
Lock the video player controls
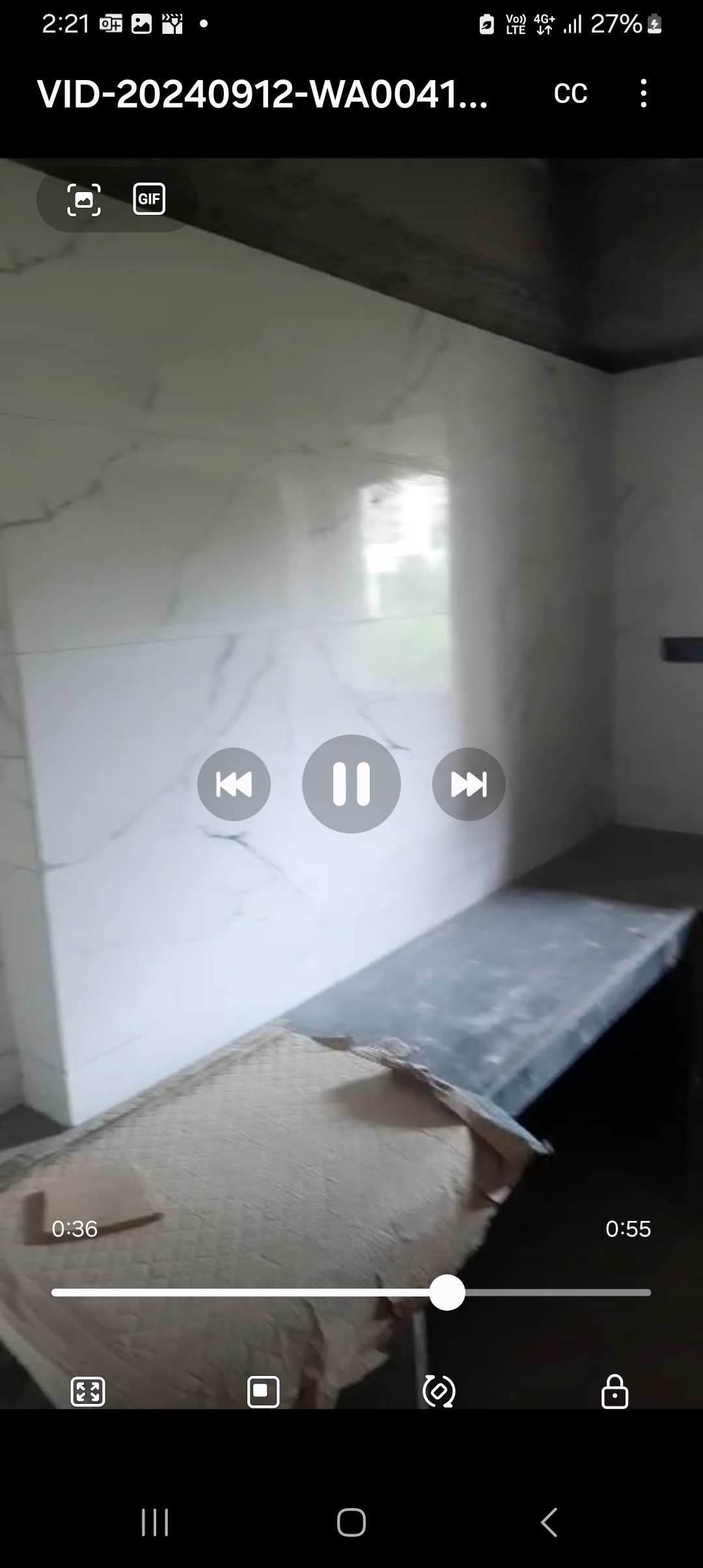click(x=614, y=1392)
